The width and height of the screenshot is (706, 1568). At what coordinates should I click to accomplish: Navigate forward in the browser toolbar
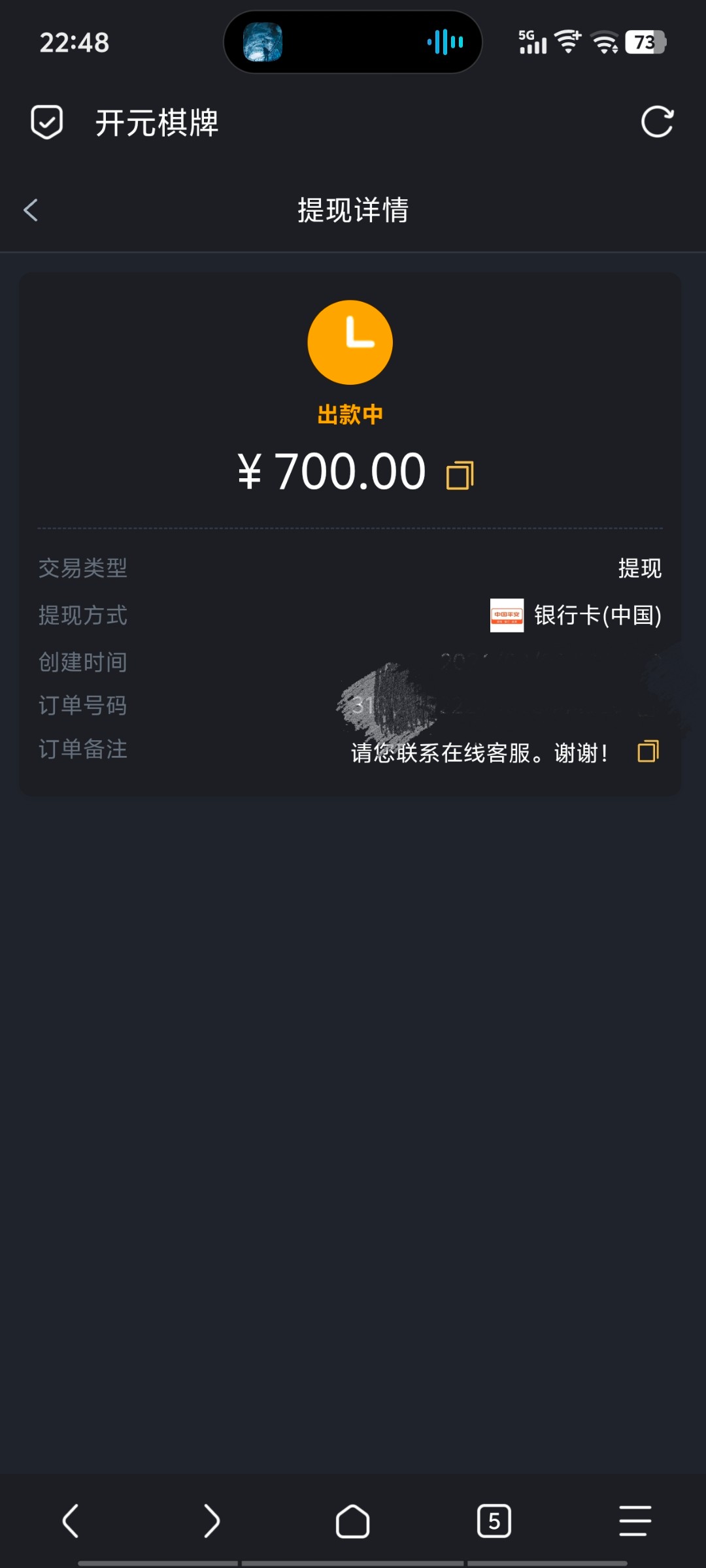(212, 1521)
